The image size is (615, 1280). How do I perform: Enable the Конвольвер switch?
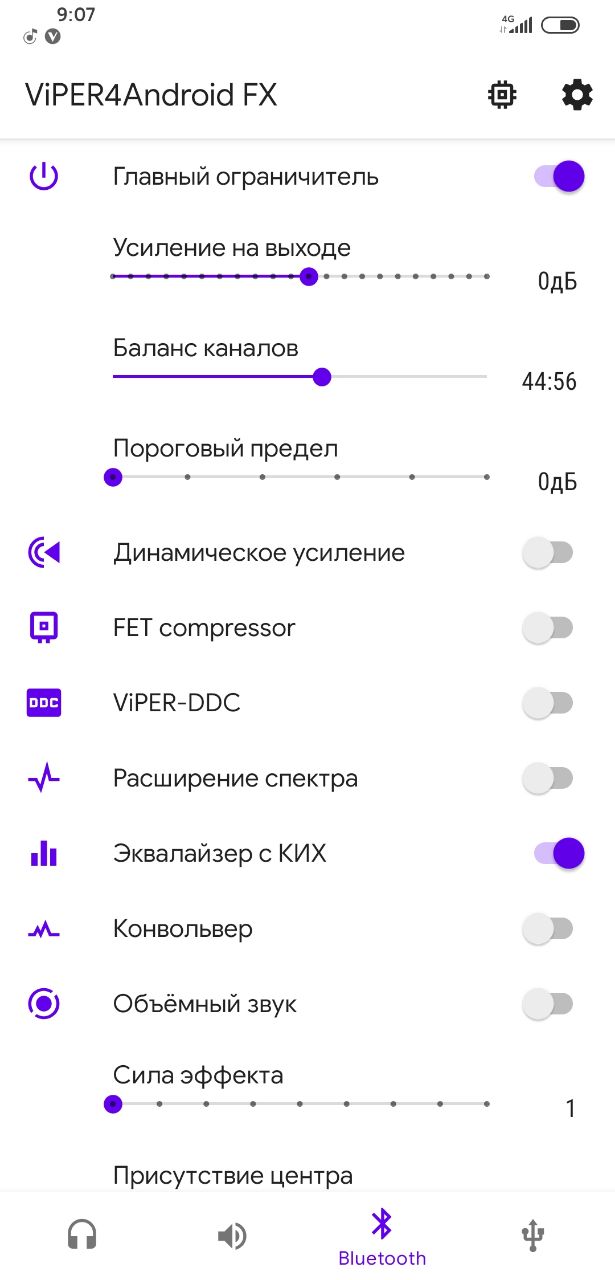(548, 929)
